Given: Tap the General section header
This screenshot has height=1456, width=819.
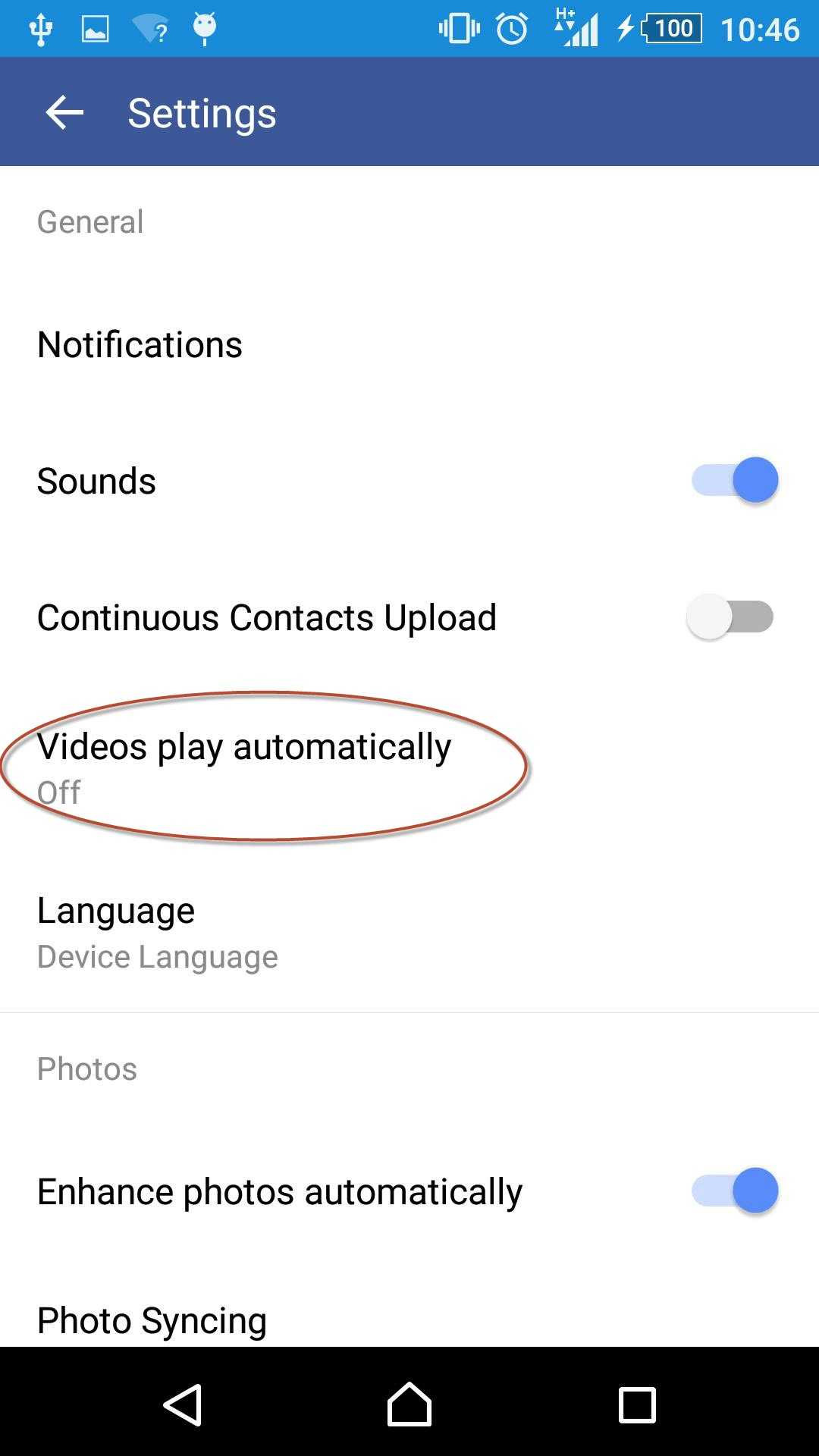Looking at the screenshot, I should 90,221.
